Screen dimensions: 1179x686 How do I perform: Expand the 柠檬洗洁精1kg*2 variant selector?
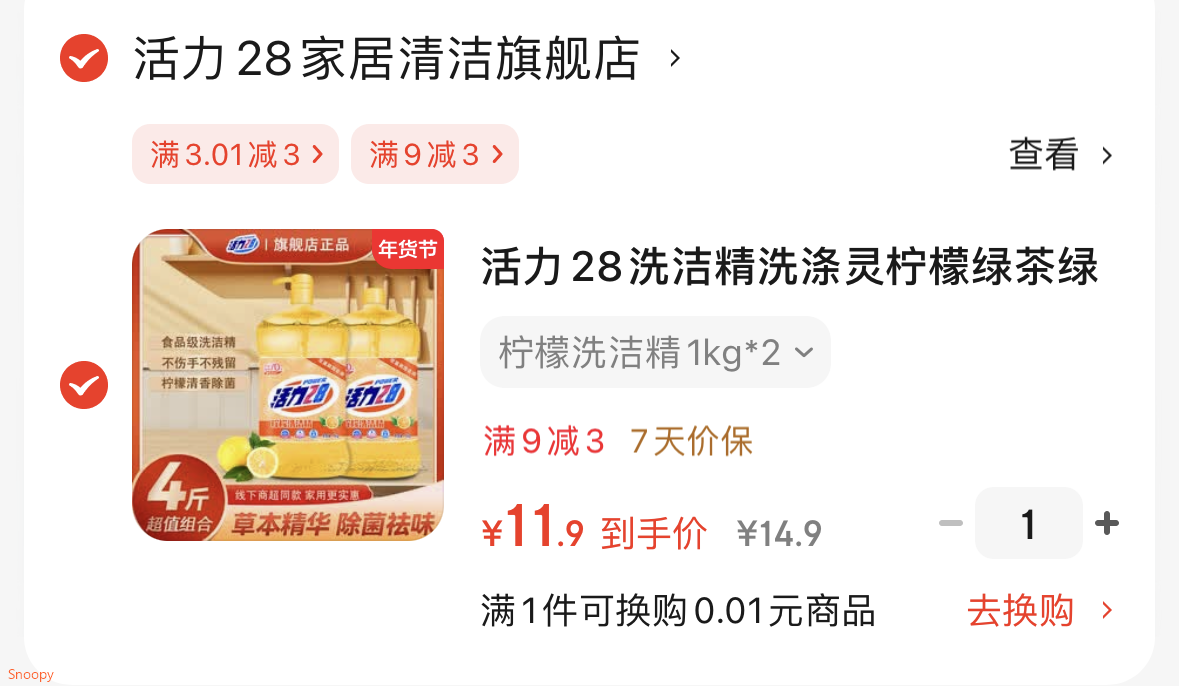655,353
